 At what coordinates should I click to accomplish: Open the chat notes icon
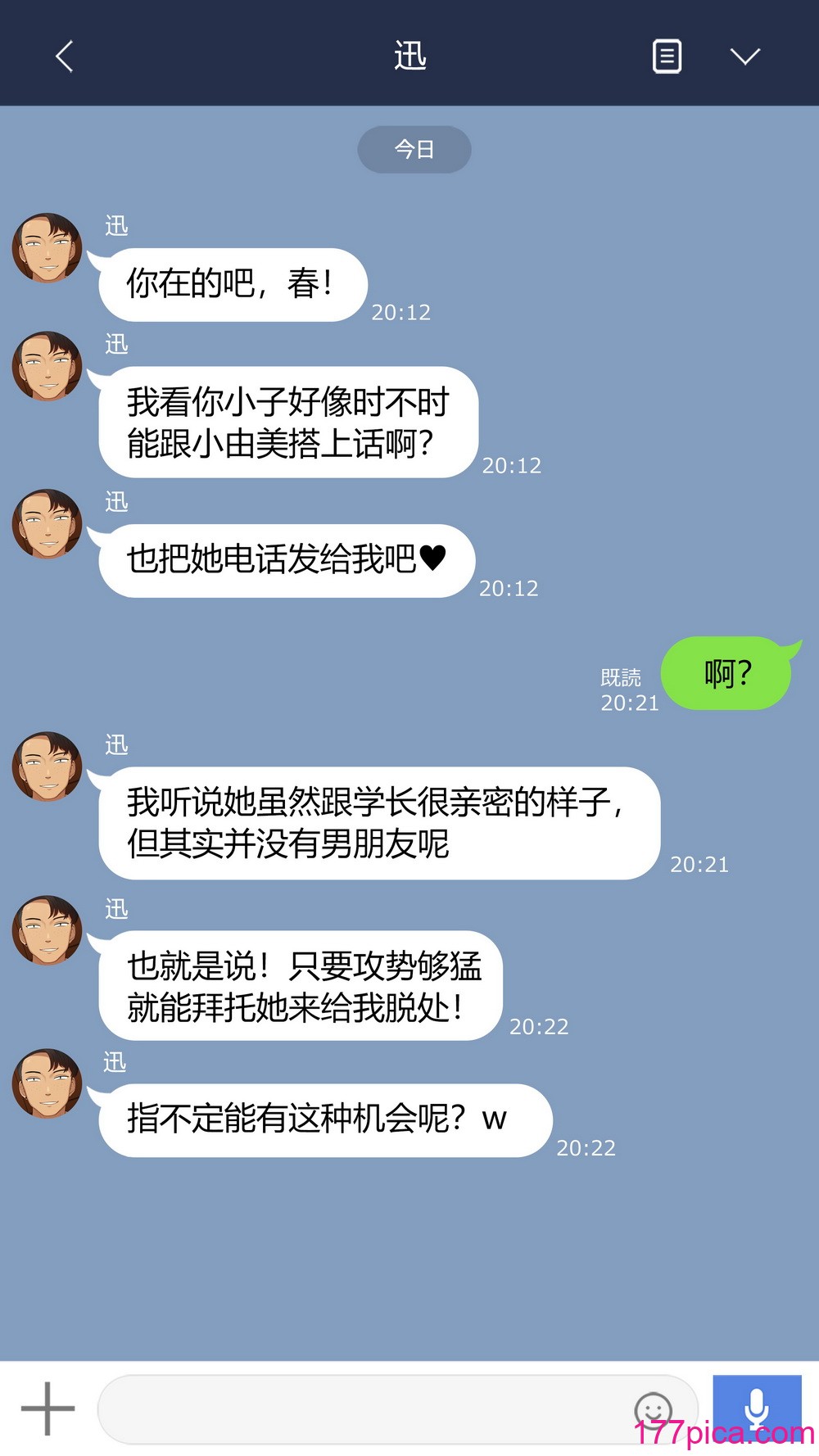click(667, 57)
